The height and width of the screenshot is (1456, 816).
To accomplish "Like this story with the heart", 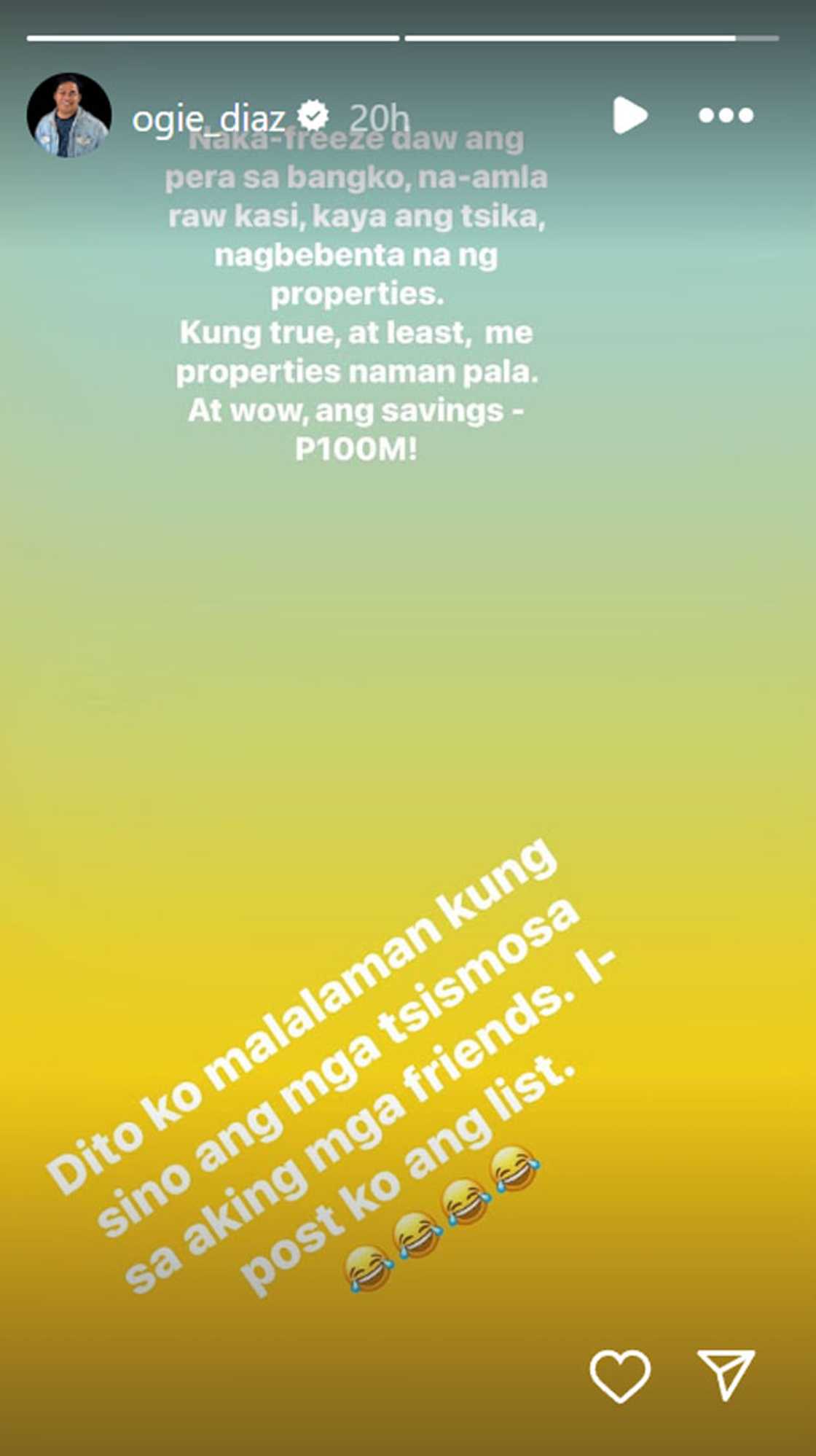I will (620, 1375).
